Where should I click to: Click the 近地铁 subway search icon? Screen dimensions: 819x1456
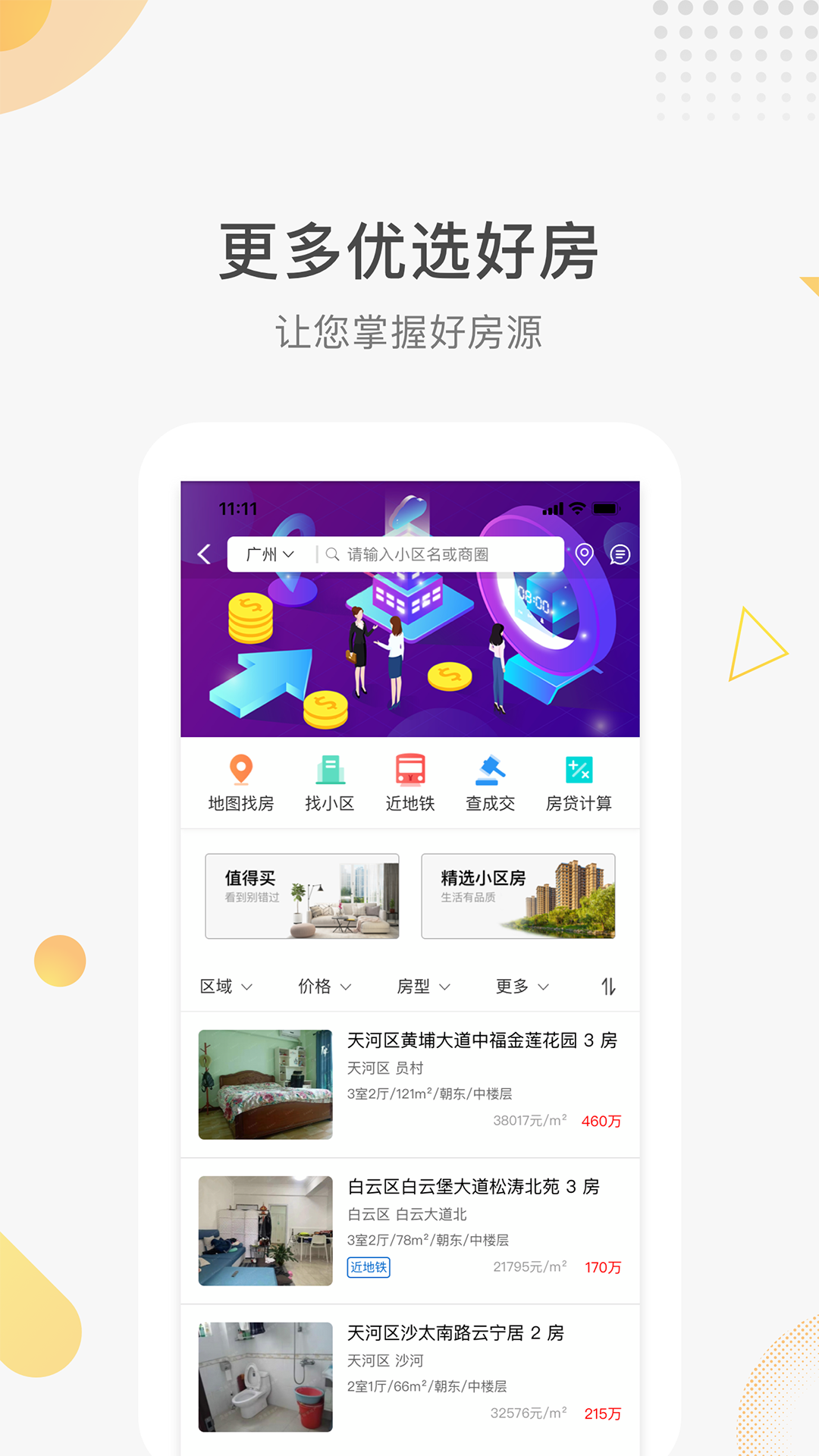(409, 781)
